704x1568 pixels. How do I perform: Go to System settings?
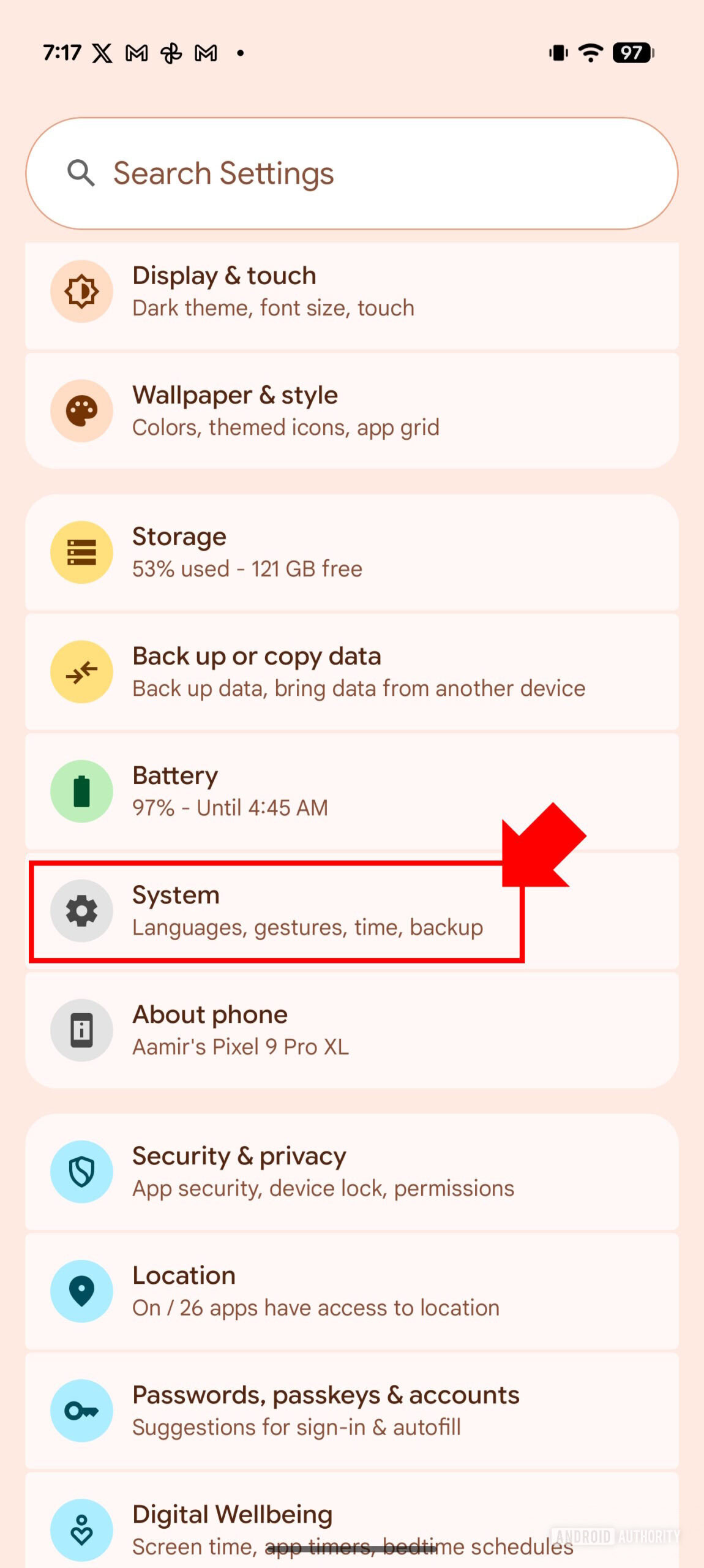coord(352,911)
